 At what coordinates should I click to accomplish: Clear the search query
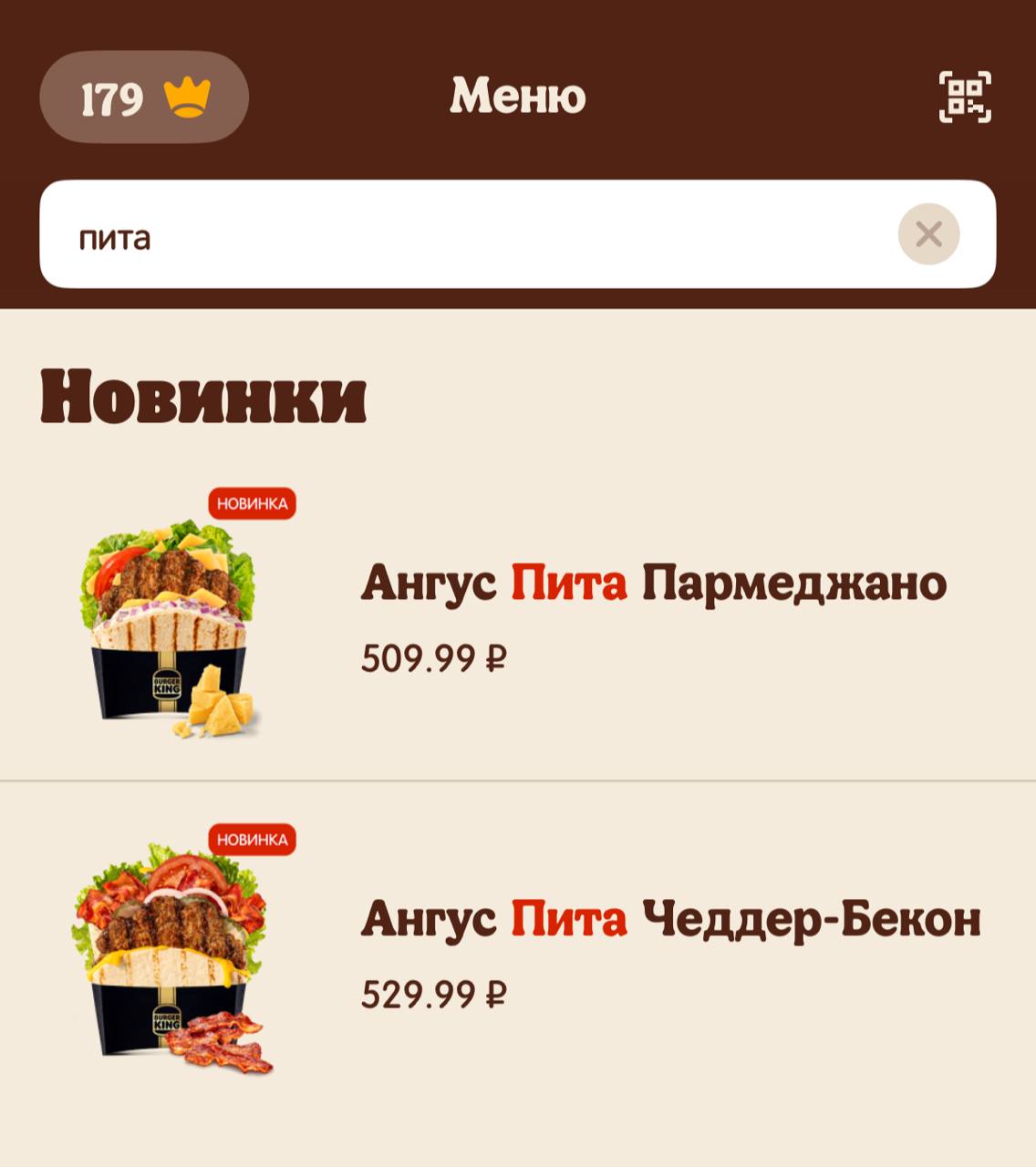pos(928,235)
